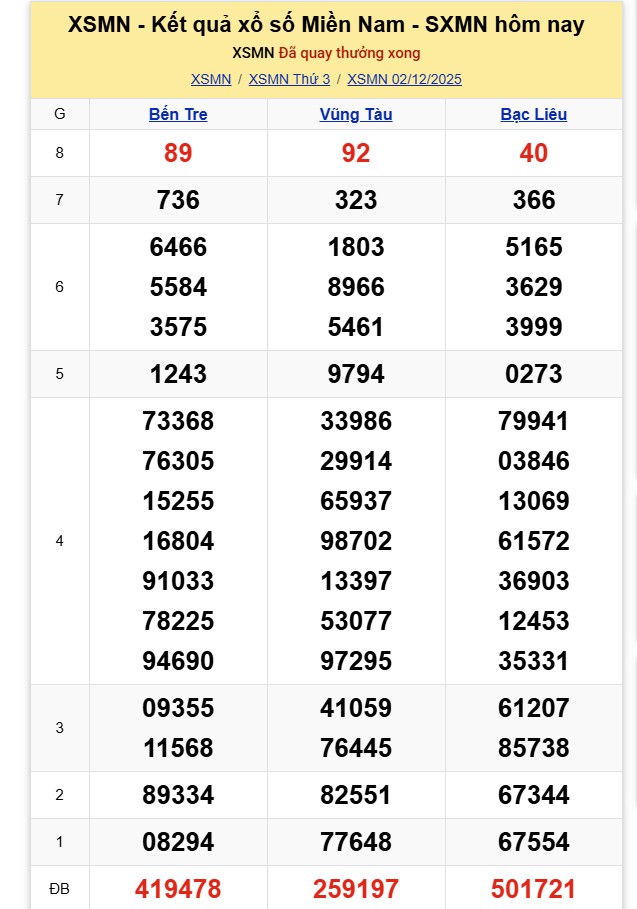The width and height of the screenshot is (637, 909).
Task: Open the XSMN breadcrumb link
Action: pos(211,79)
